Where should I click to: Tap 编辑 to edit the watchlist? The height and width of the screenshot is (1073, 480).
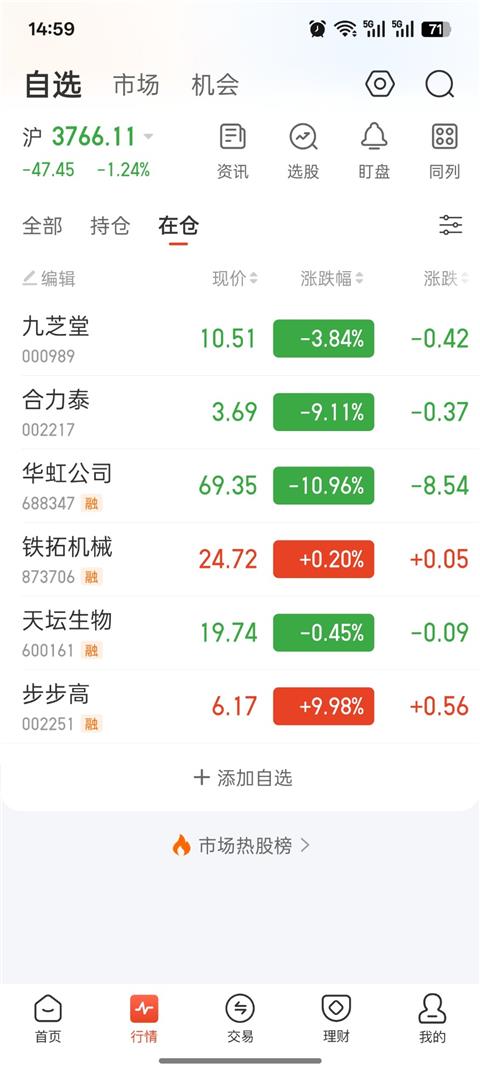pyautogui.click(x=49, y=279)
